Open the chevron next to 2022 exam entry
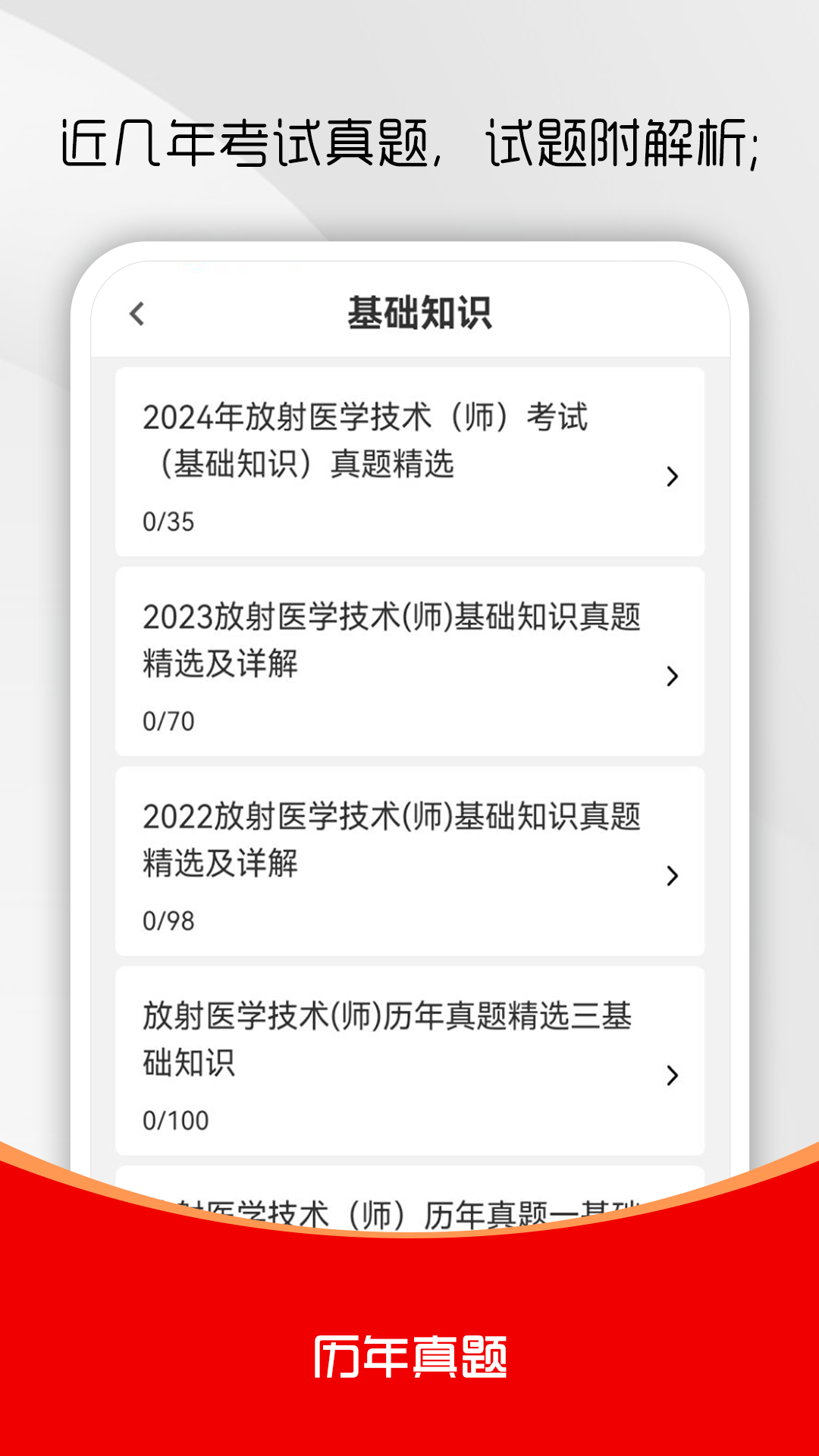The width and height of the screenshot is (819, 1456). click(671, 876)
